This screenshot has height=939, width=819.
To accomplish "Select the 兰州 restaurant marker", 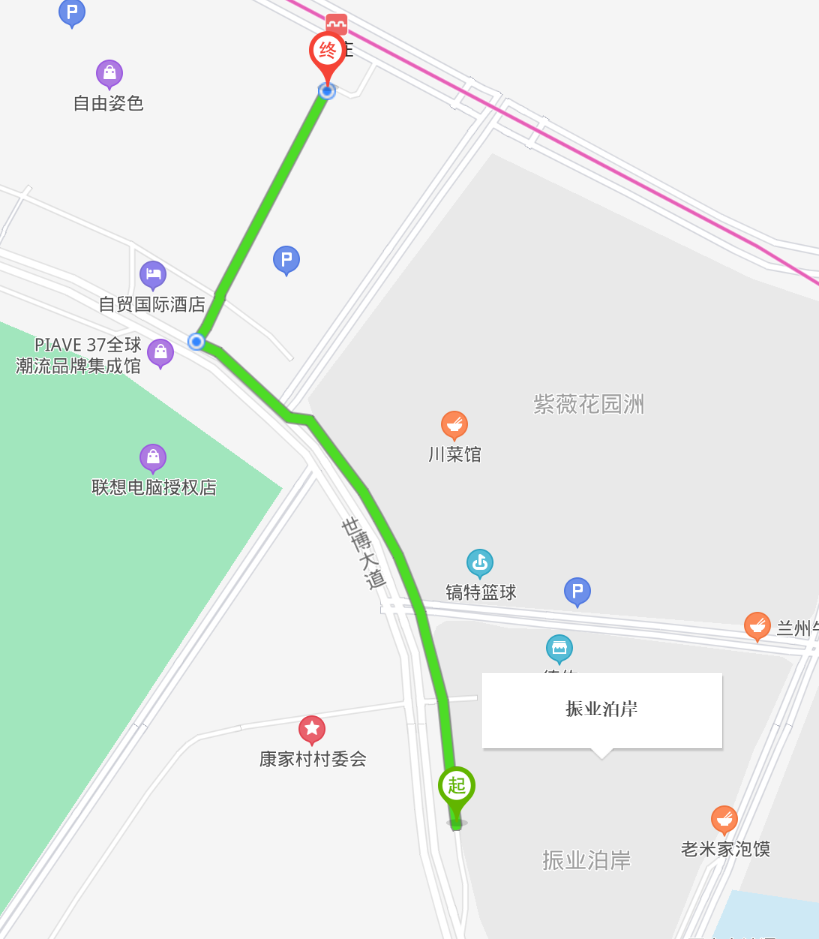I will [x=758, y=627].
